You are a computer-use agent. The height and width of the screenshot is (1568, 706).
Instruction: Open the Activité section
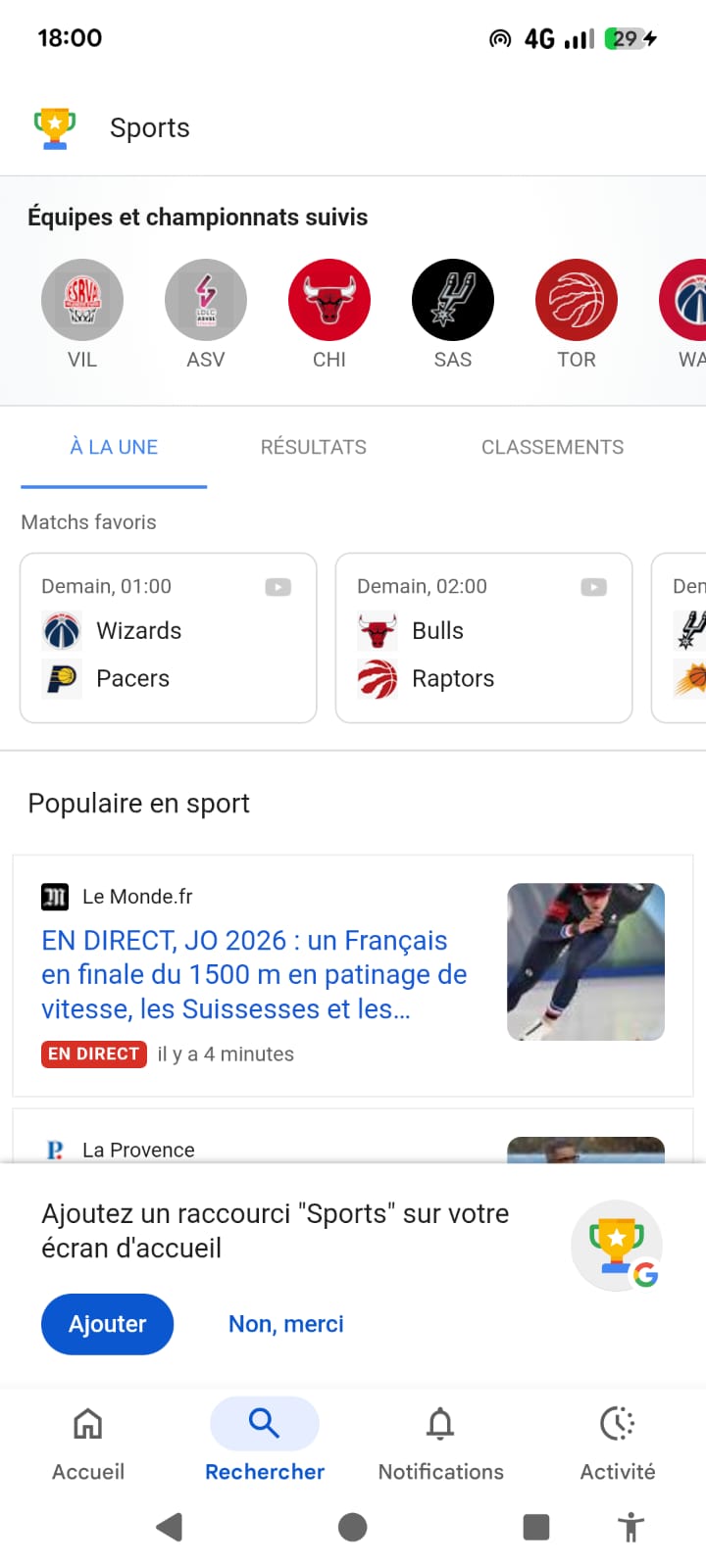coord(617,1441)
